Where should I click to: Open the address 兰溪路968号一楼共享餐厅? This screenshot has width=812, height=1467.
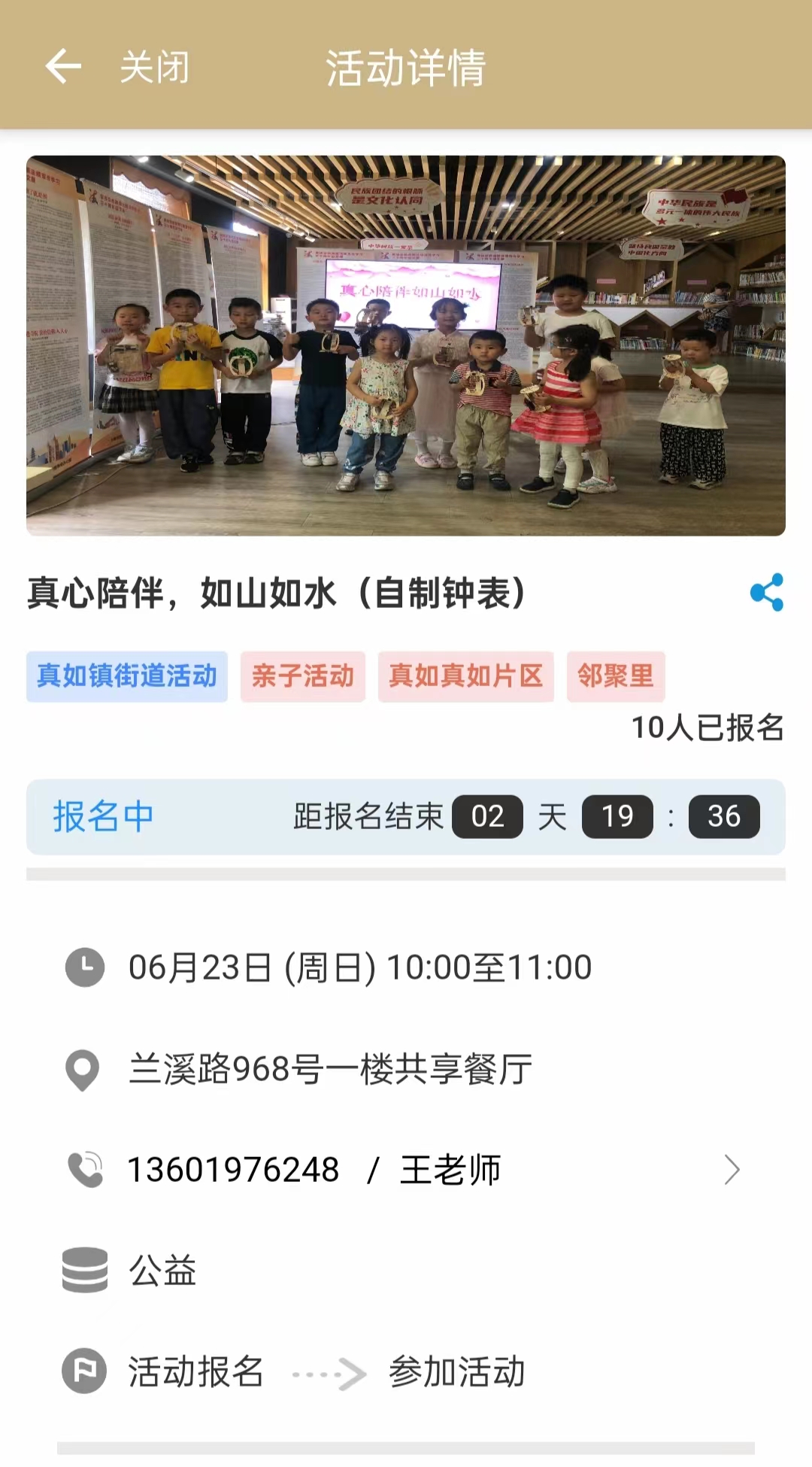[331, 1069]
